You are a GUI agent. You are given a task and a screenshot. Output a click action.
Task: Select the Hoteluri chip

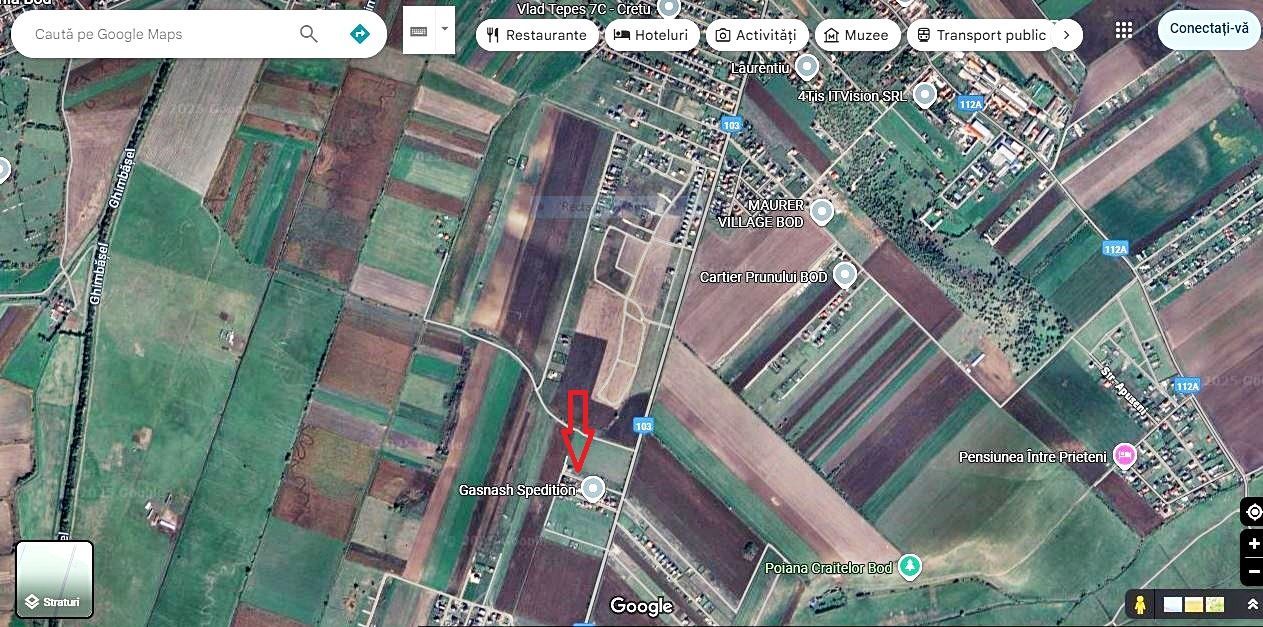tap(651, 35)
